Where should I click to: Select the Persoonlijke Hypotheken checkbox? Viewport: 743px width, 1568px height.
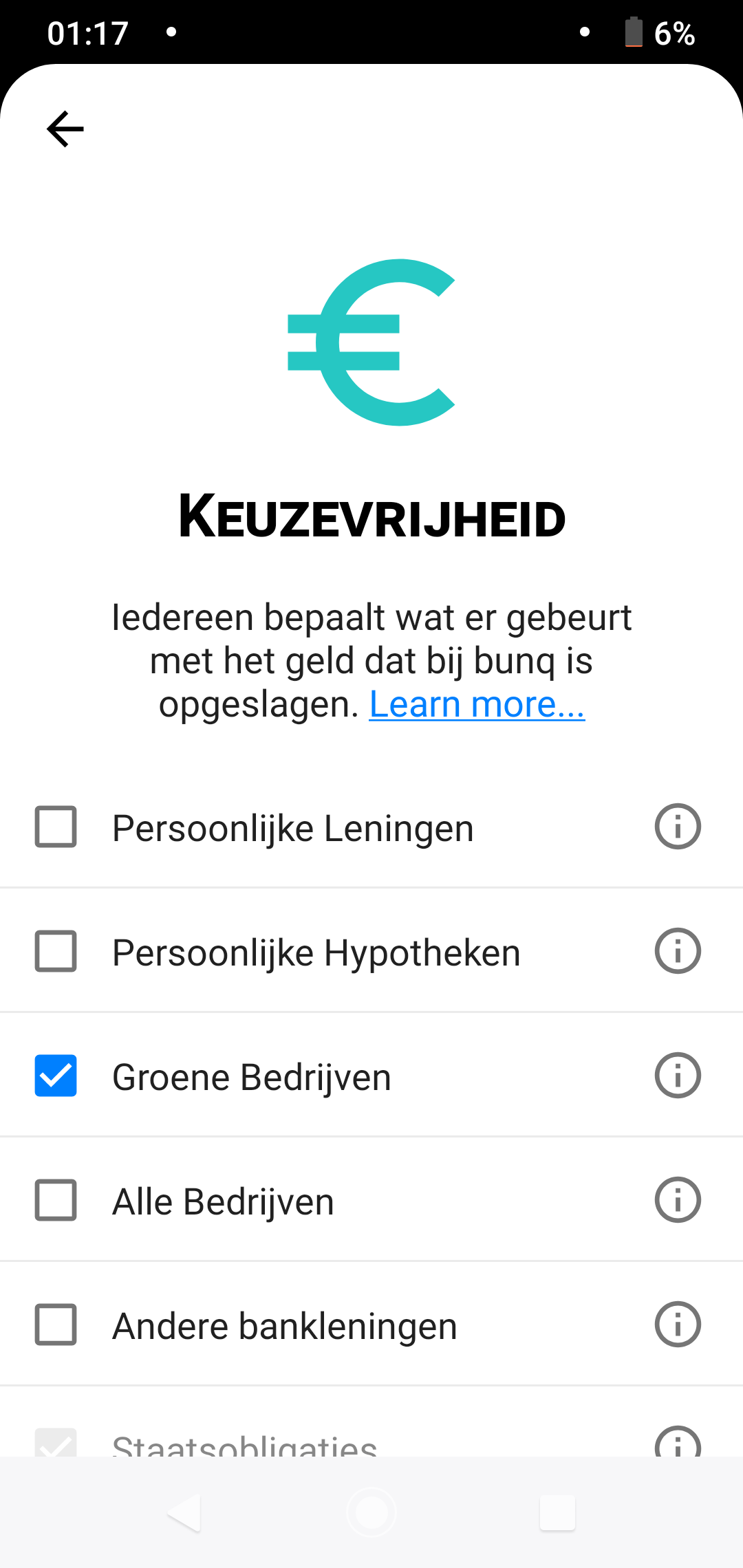[x=56, y=951]
